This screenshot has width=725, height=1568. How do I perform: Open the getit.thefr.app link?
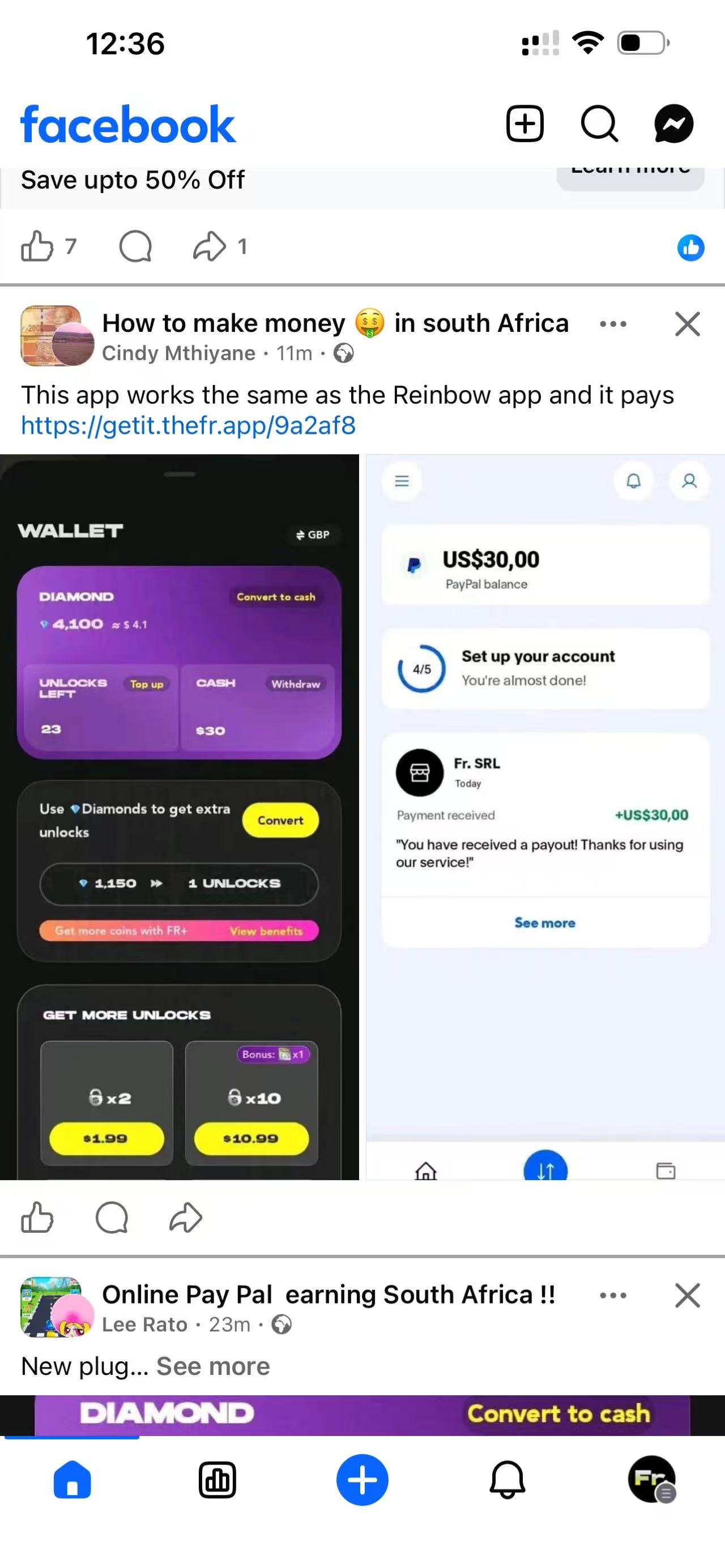pos(188,425)
